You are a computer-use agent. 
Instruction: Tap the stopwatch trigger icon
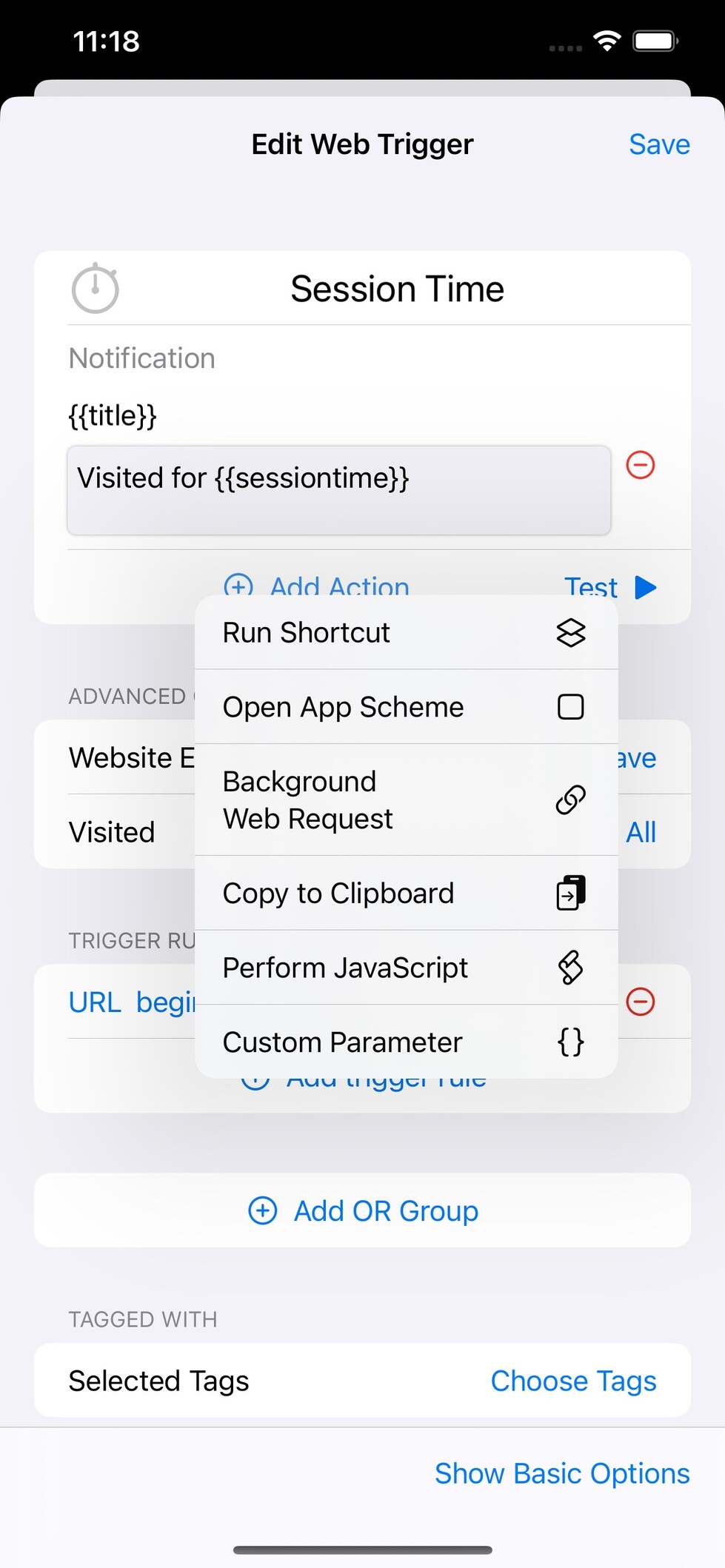pos(95,289)
